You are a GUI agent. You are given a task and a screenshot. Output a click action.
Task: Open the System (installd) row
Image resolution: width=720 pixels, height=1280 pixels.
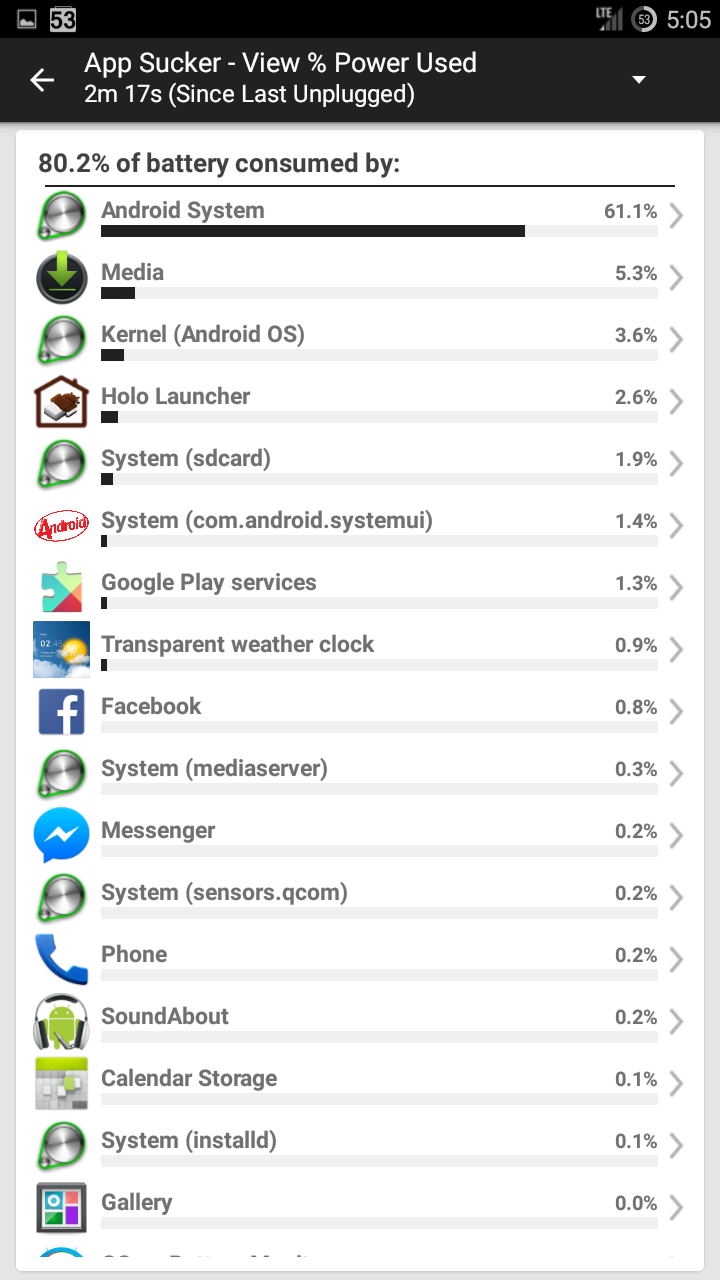point(360,1146)
